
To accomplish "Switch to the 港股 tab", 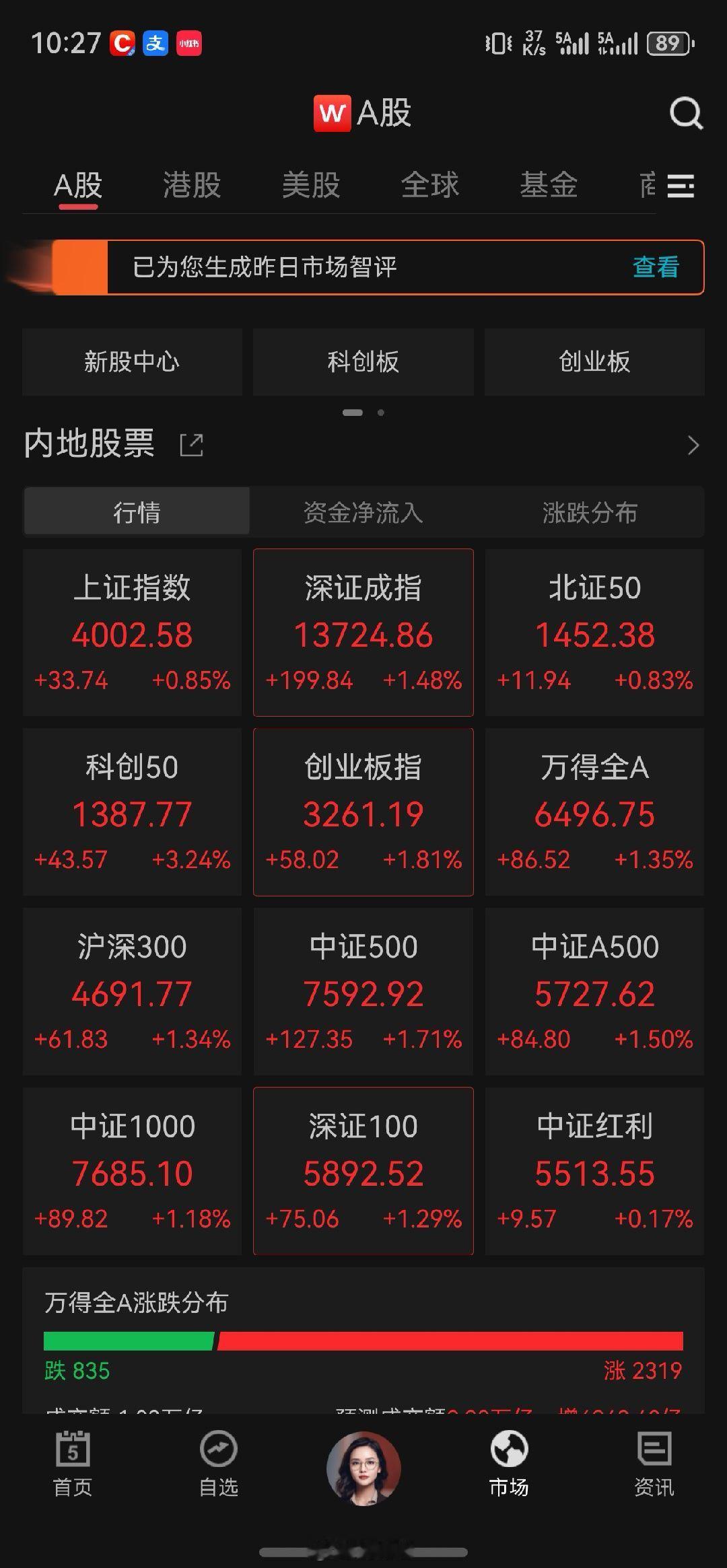I will [x=191, y=186].
